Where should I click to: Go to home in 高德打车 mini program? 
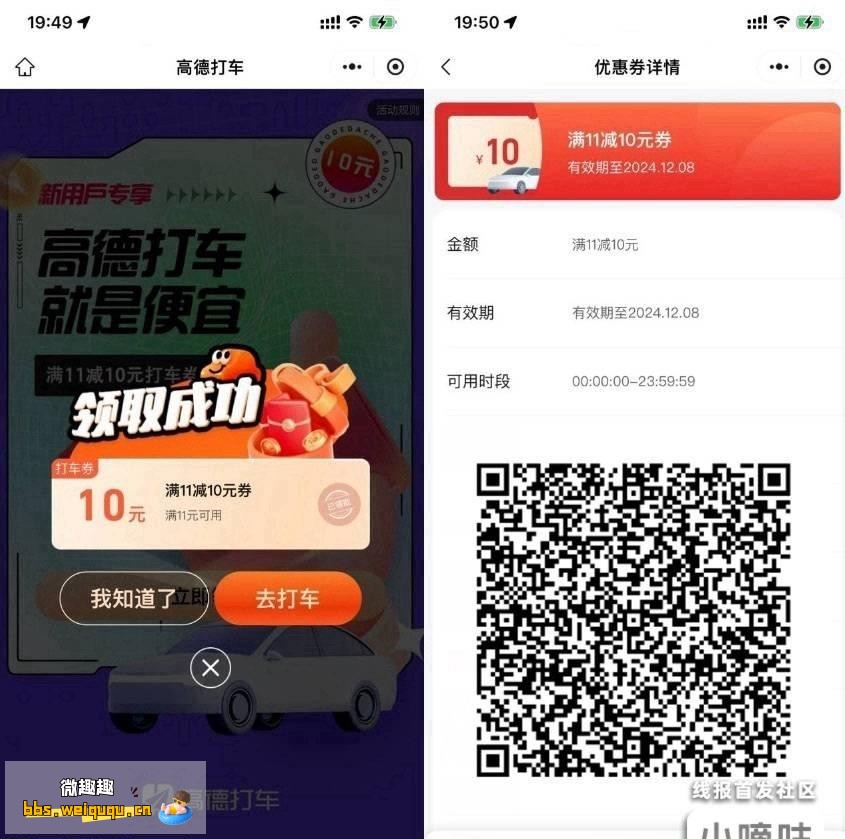(25, 67)
